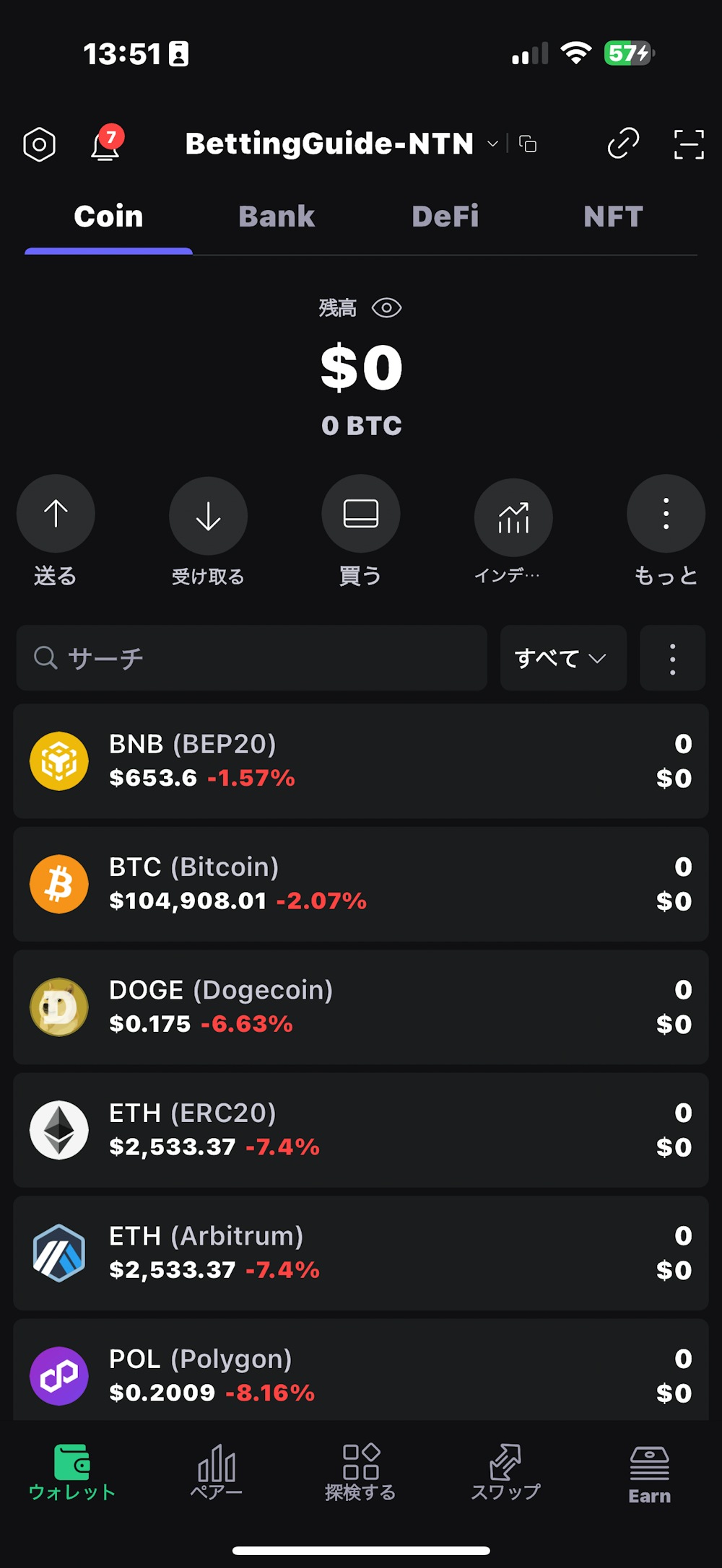Open the もっと more actions button
The height and width of the screenshot is (1568, 722).
pos(666,514)
